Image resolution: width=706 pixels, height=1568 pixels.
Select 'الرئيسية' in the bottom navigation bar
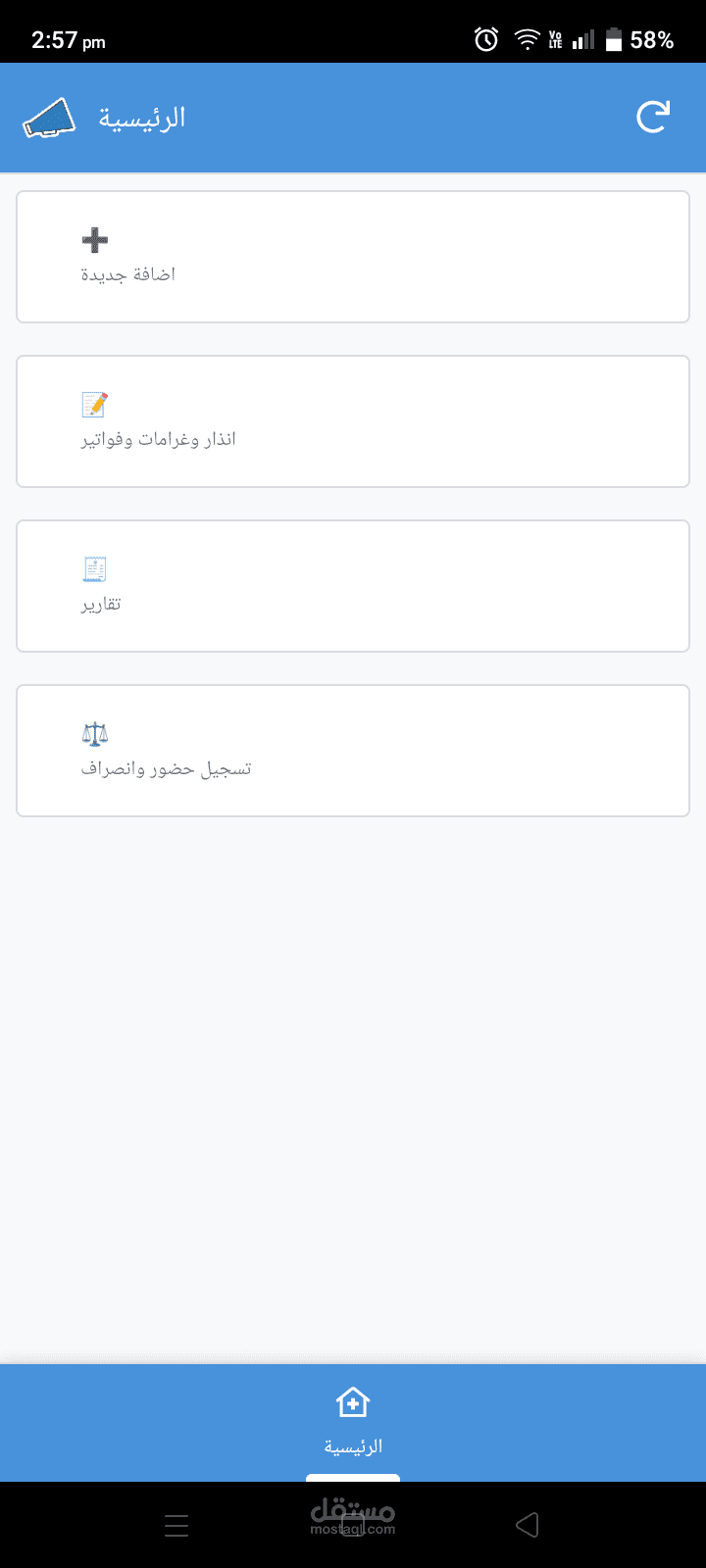coord(352,1445)
